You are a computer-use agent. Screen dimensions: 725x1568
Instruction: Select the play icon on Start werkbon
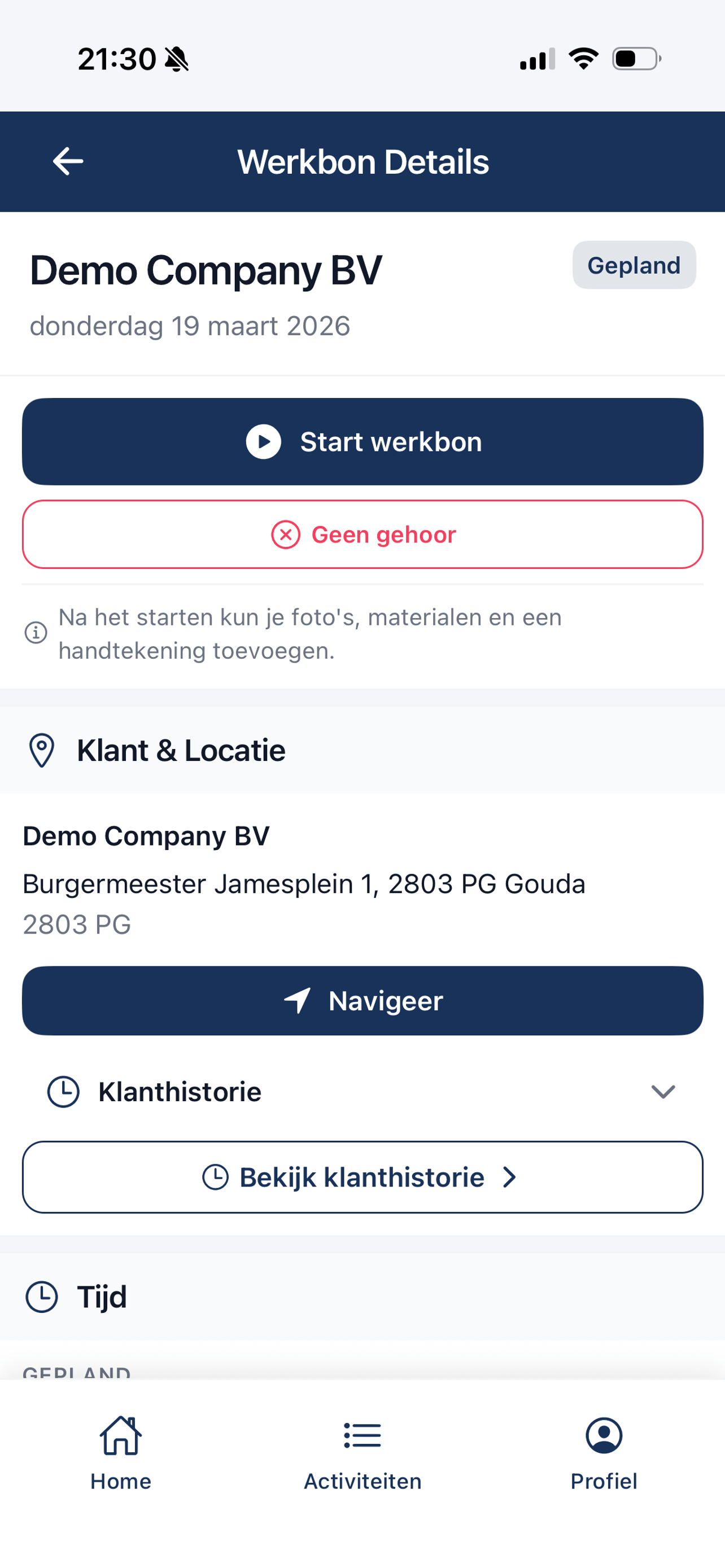coord(265,443)
